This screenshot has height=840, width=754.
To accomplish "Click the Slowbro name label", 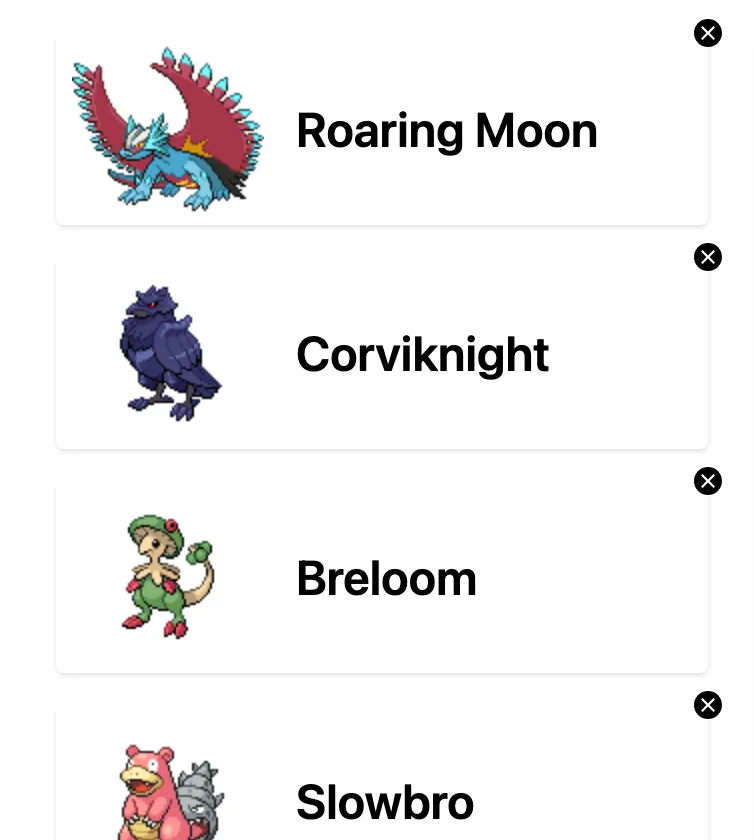I will (x=385, y=802).
